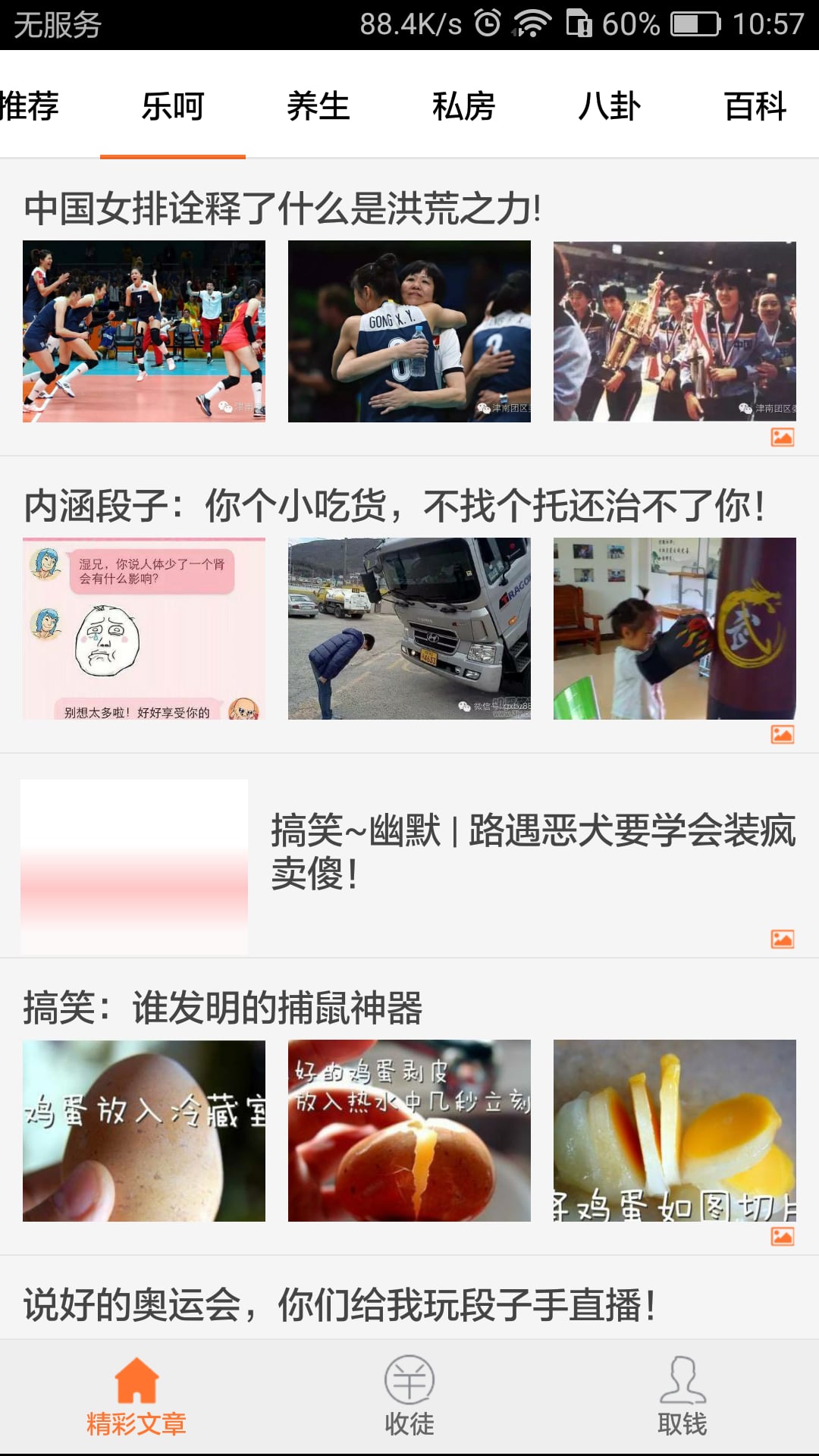The width and height of the screenshot is (819, 1456).
Task: Select the 养生 tab
Action: point(318,105)
